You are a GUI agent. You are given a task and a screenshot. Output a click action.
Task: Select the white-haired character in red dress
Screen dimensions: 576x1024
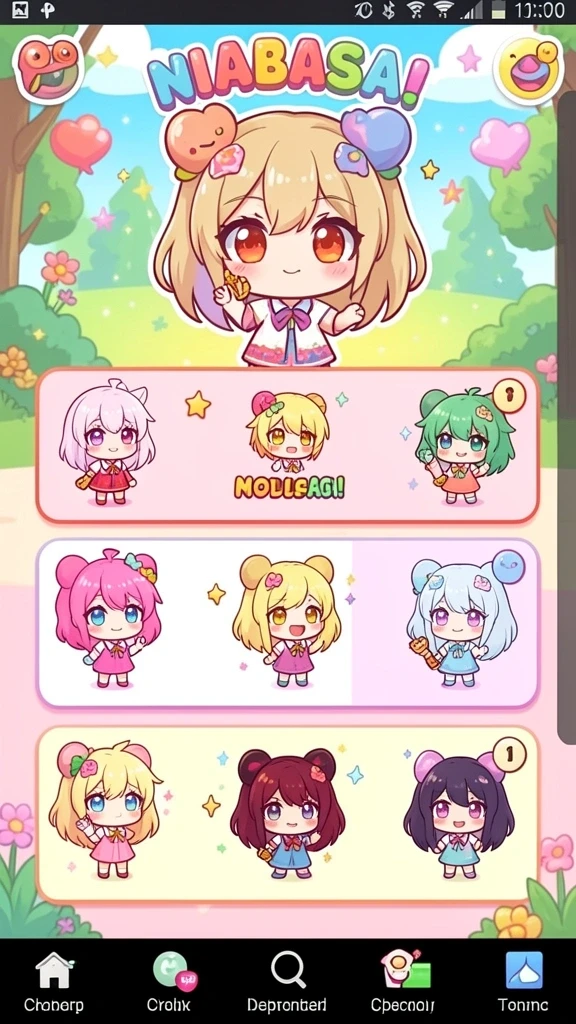pyautogui.click(x=107, y=442)
